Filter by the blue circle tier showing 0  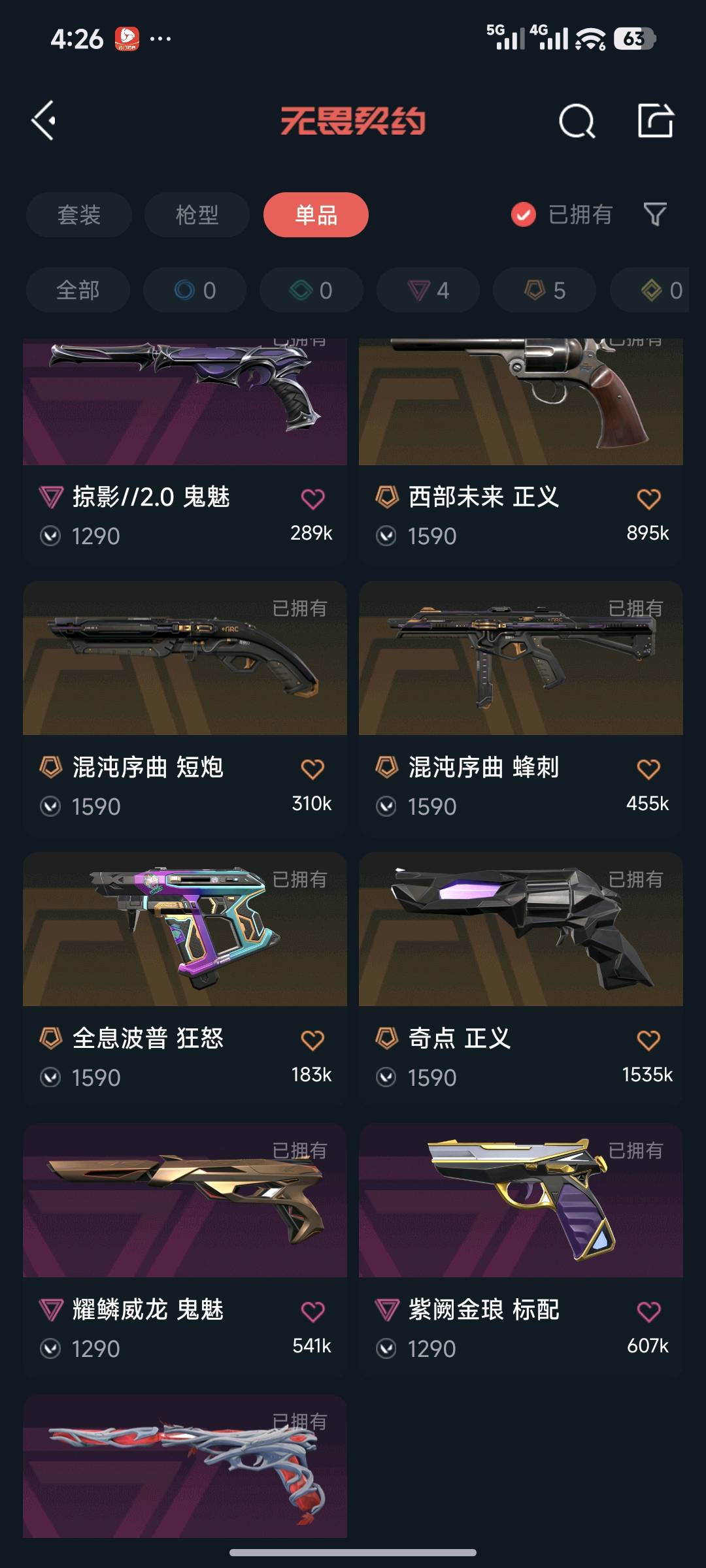[x=195, y=290]
